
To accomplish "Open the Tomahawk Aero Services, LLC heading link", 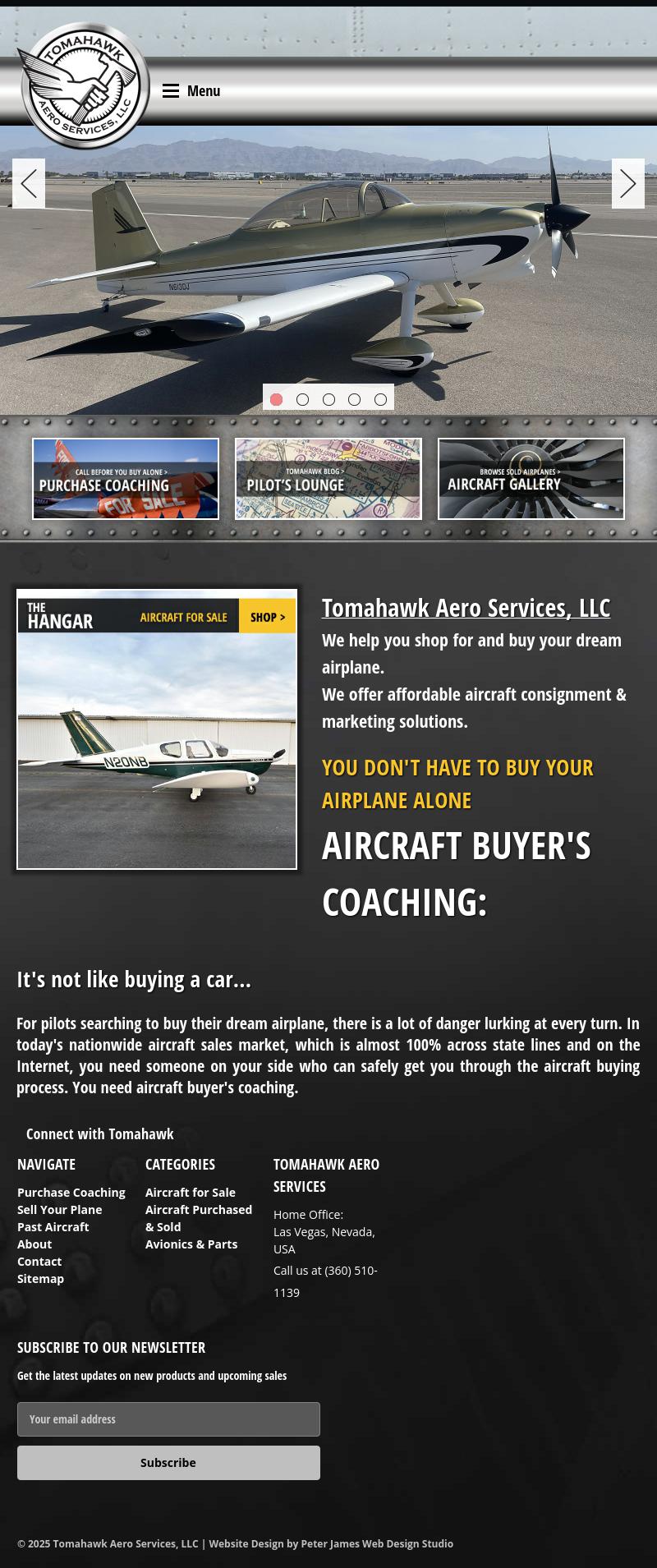I will [x=466, y=608].
